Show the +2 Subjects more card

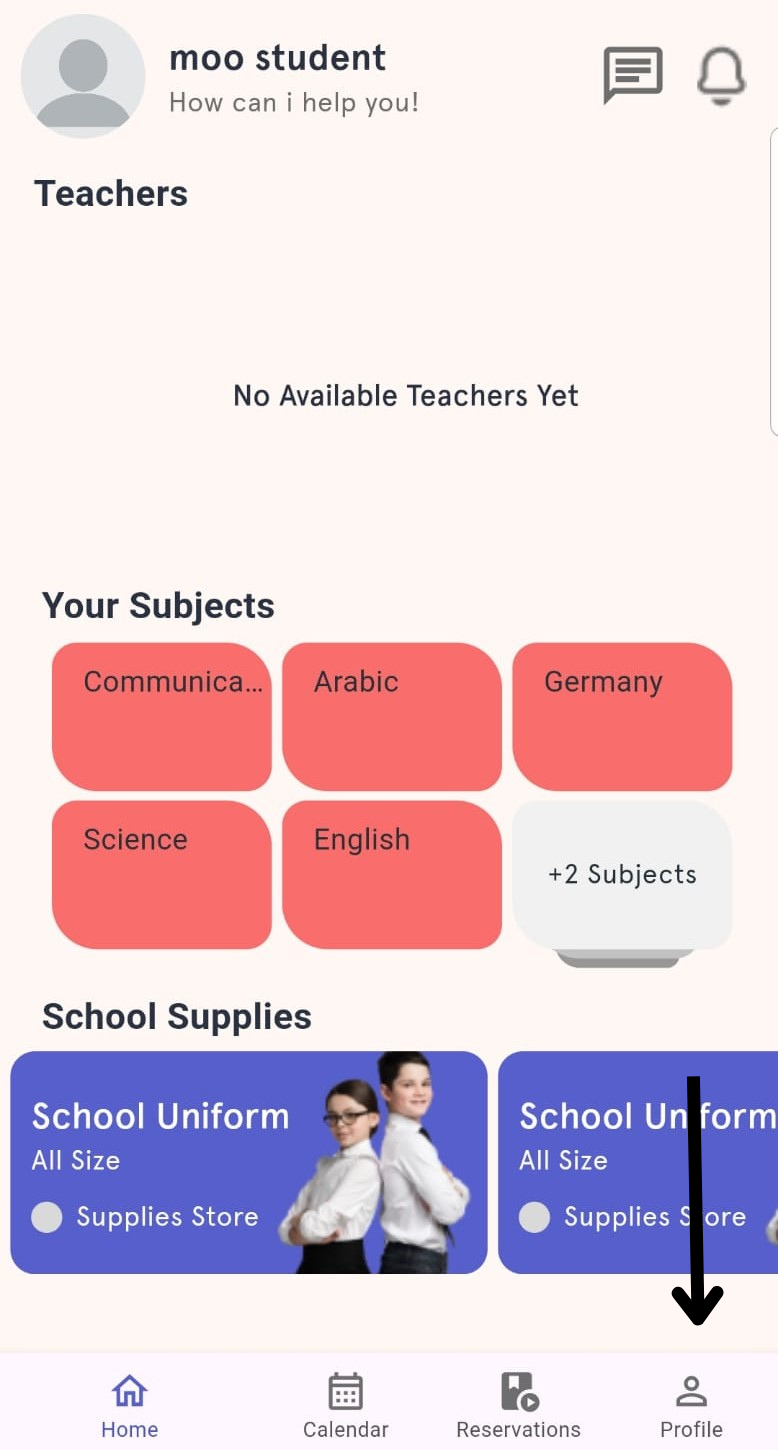pyautogui.click(x=622, y=875)
